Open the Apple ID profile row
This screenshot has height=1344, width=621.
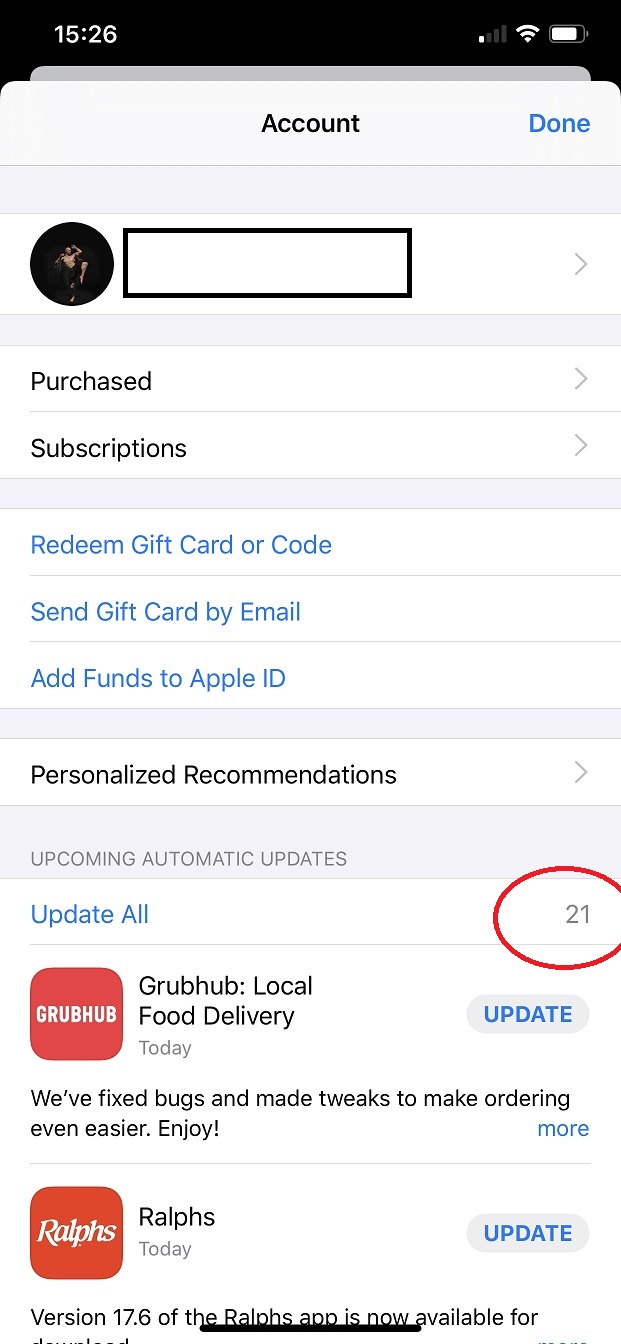310,264
